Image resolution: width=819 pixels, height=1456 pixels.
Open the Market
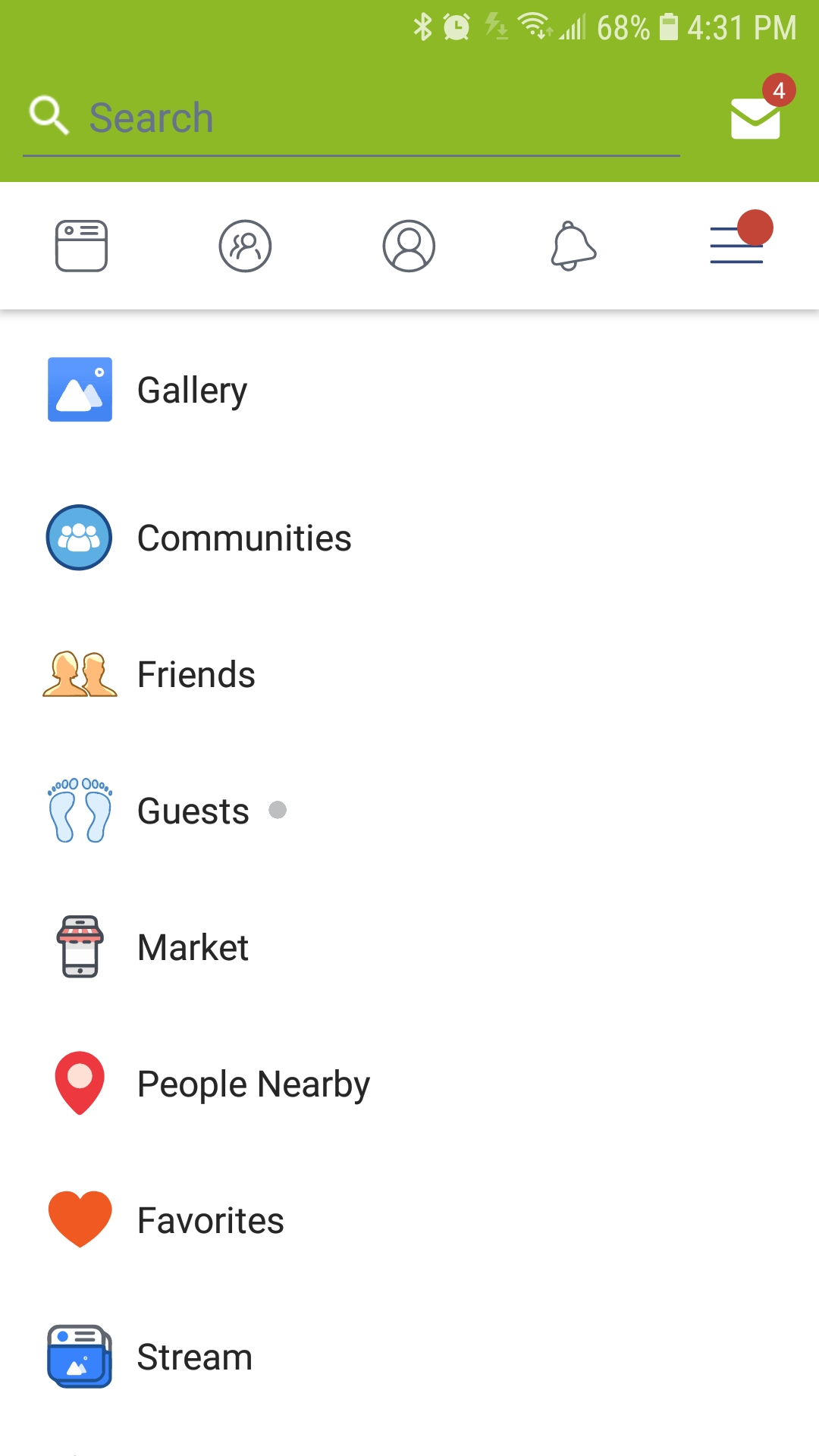(193, 948)
